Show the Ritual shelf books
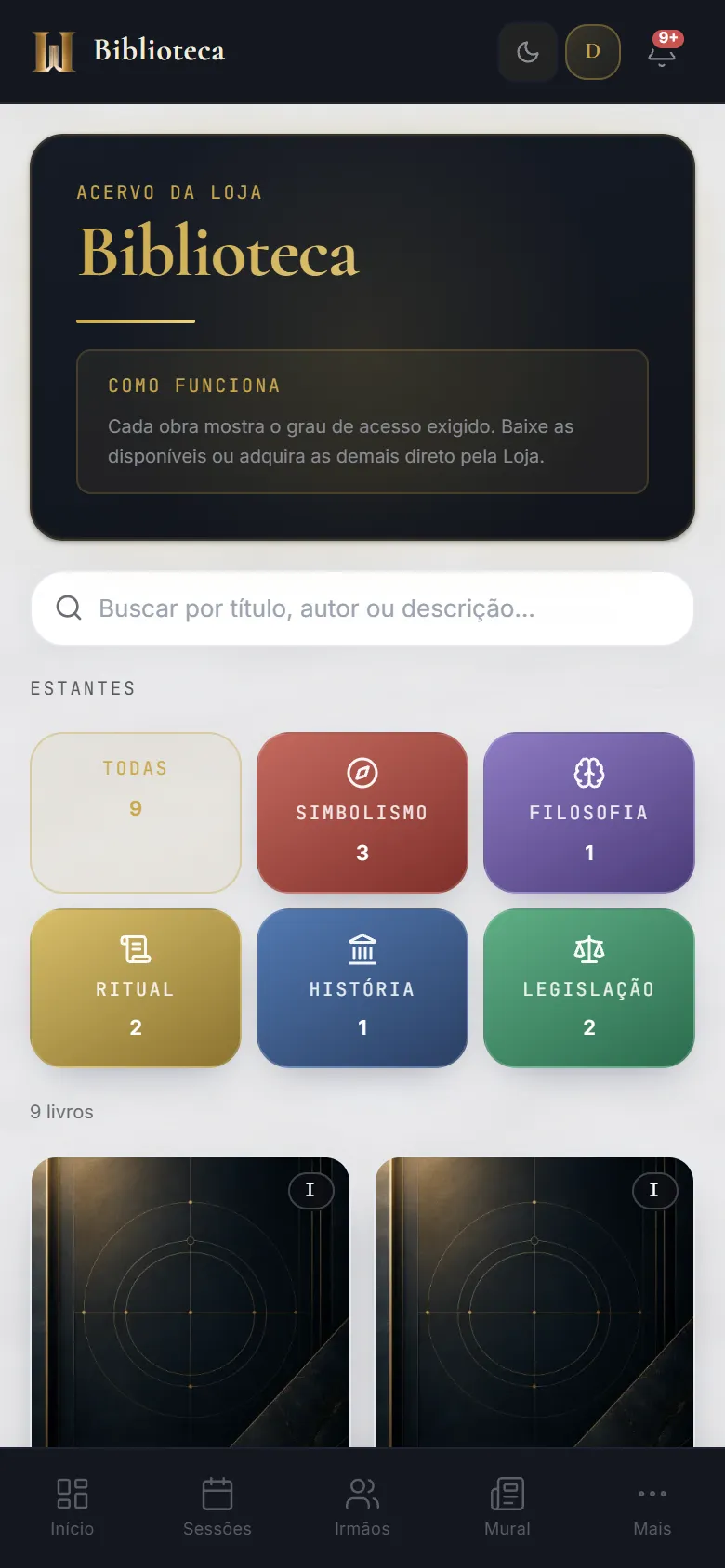This screenshot has height=1568, width=725. [x=136, y=988]
